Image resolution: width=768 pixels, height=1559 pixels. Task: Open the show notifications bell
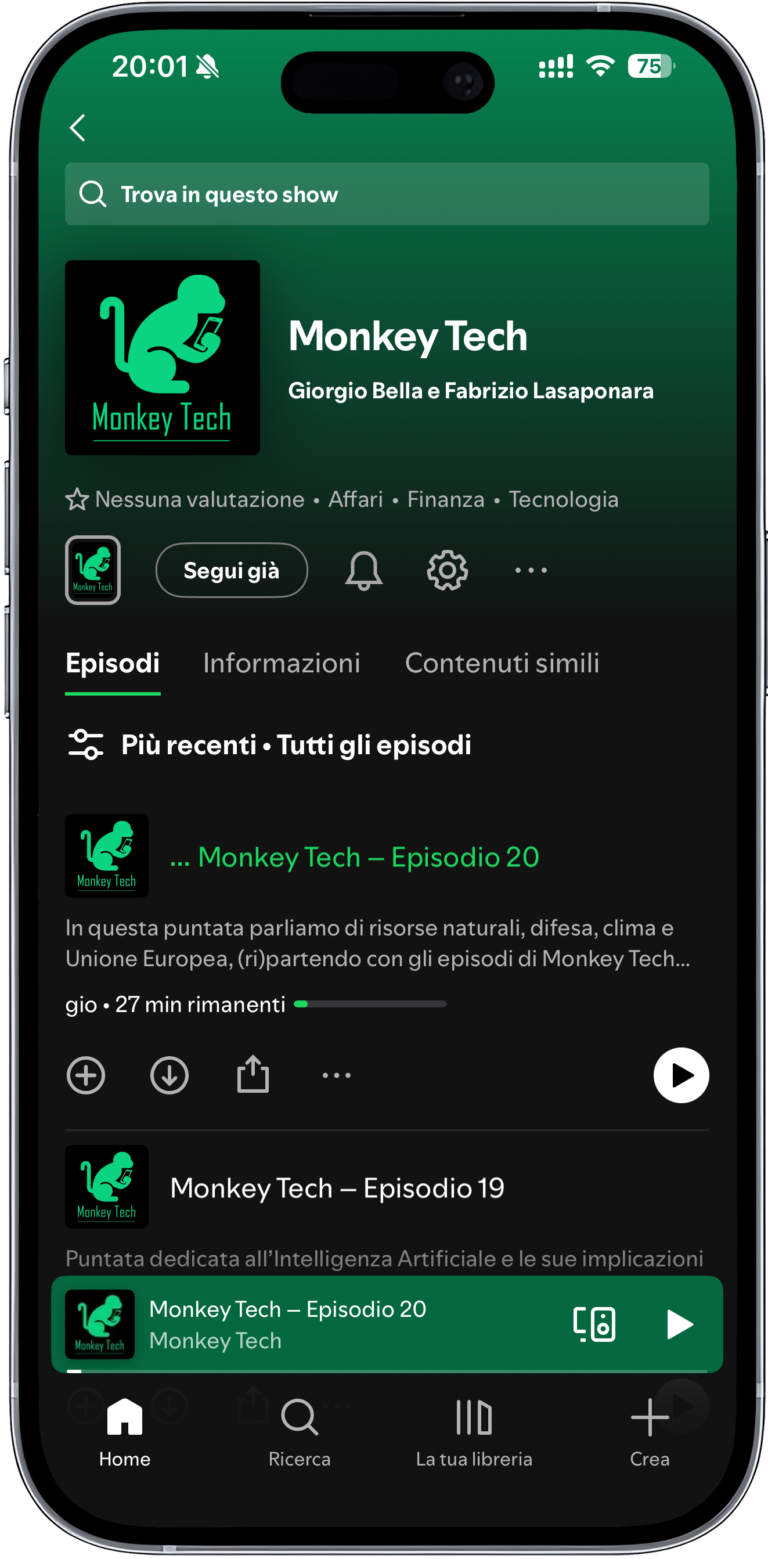(x=364, y=571)
